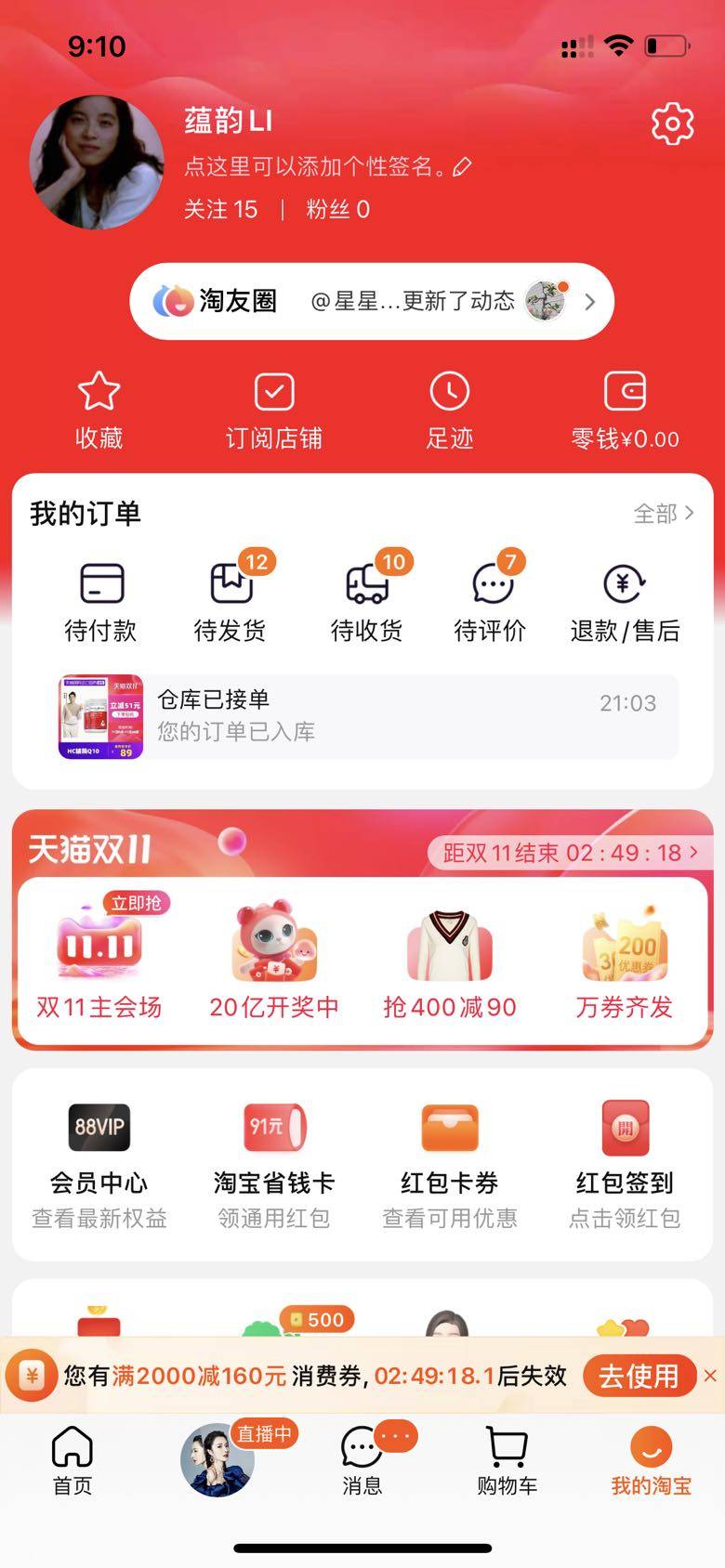Screen dimensions: 725x1568
Task: Switch to the 购物车 tab
Action: pyautogui.click(x=507, y=1460)
